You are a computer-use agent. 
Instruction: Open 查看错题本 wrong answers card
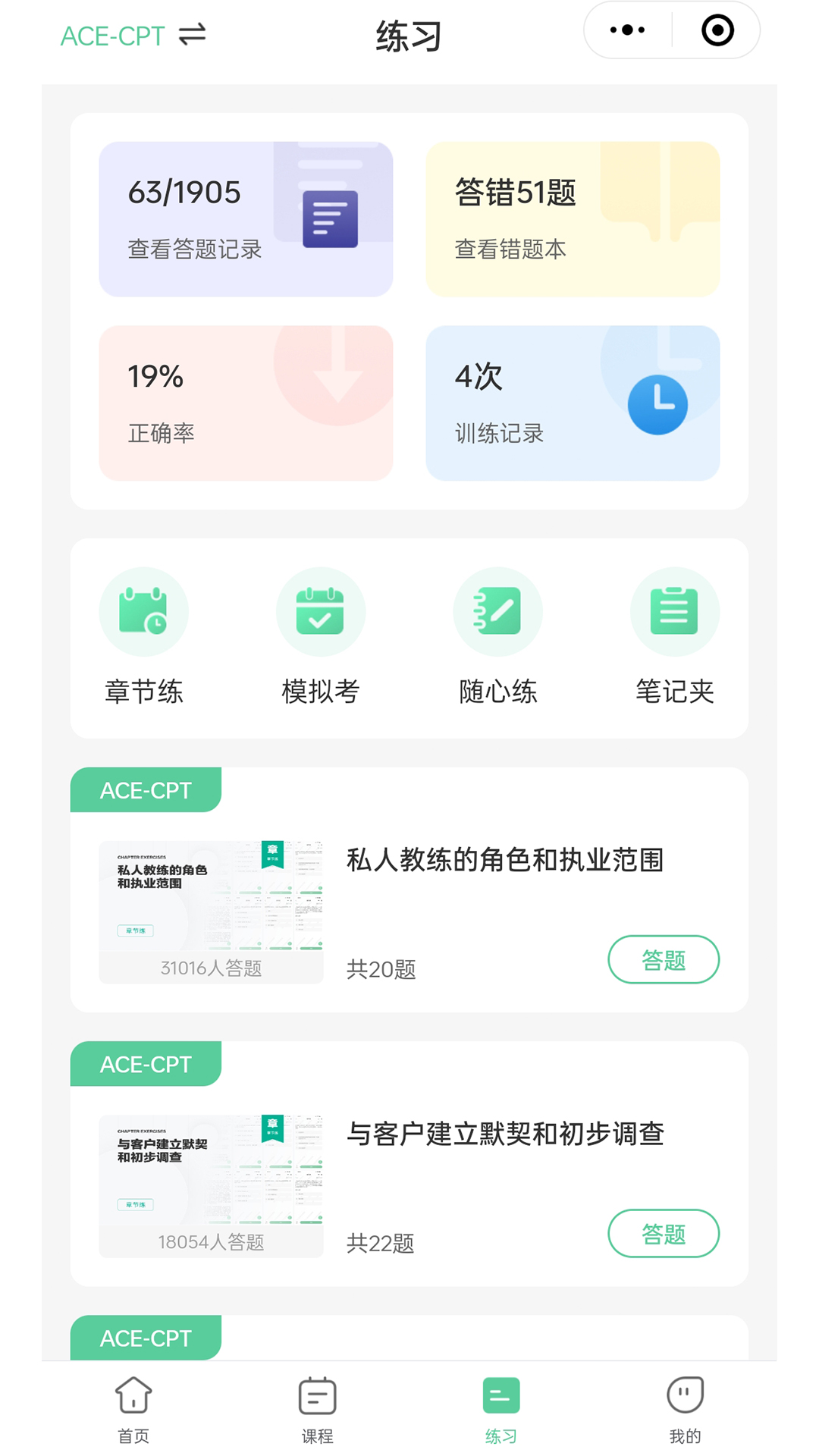point(572,218)
